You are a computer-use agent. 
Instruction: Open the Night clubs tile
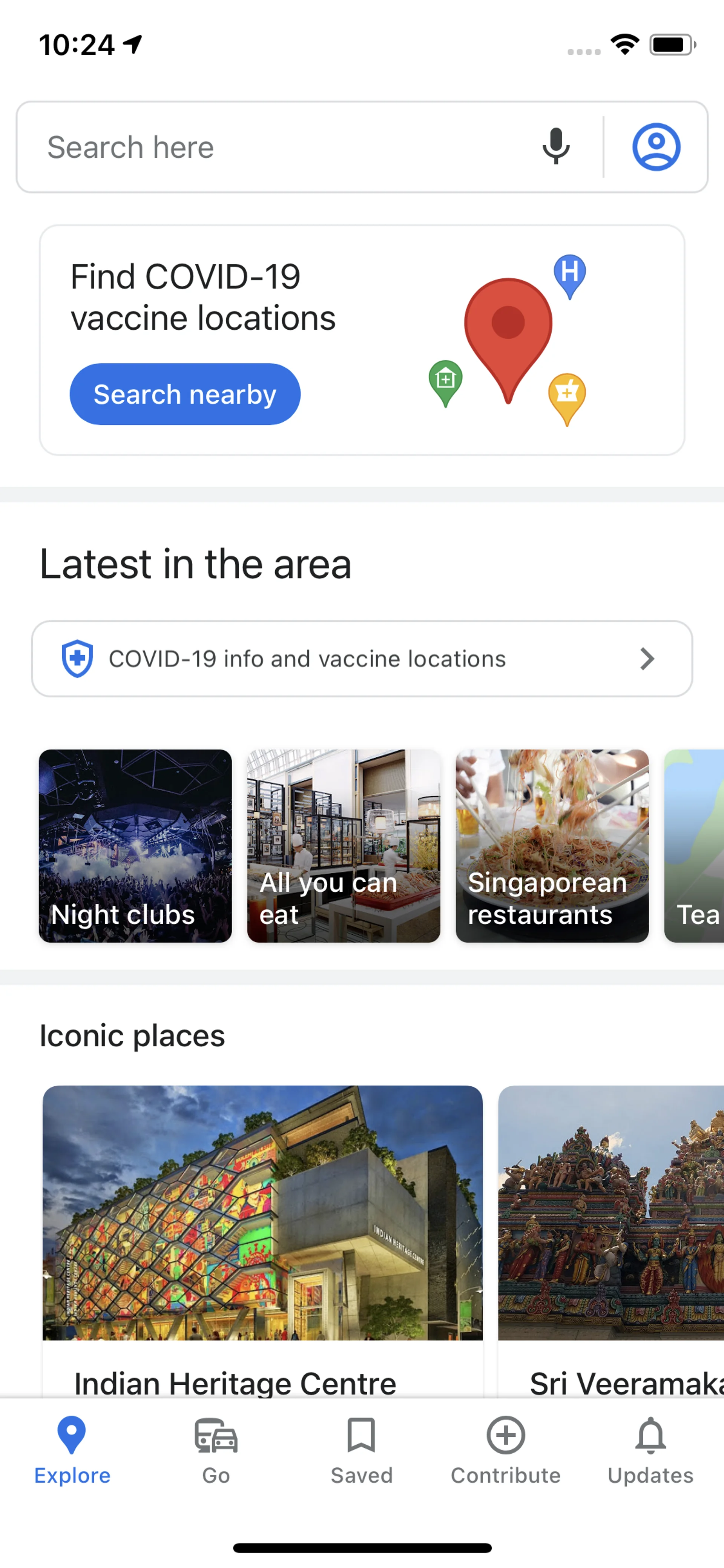pyautogui.click(x=135, y=845)
